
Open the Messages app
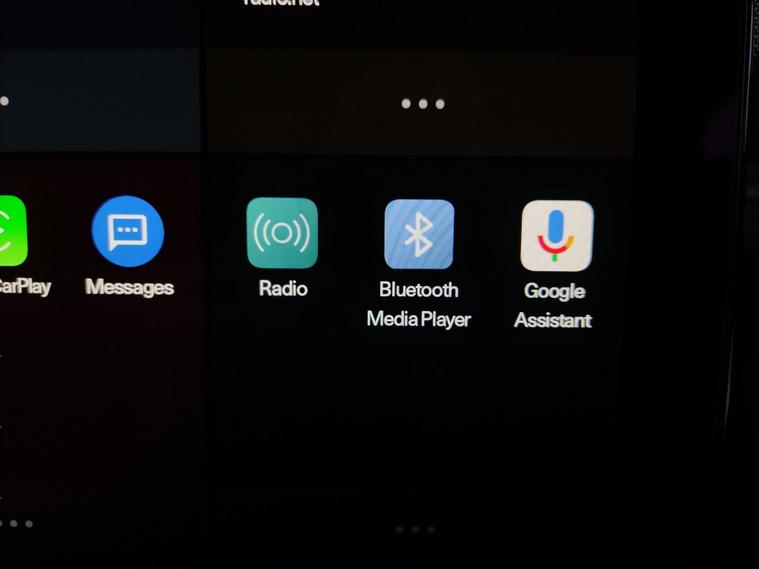[128, 232]
